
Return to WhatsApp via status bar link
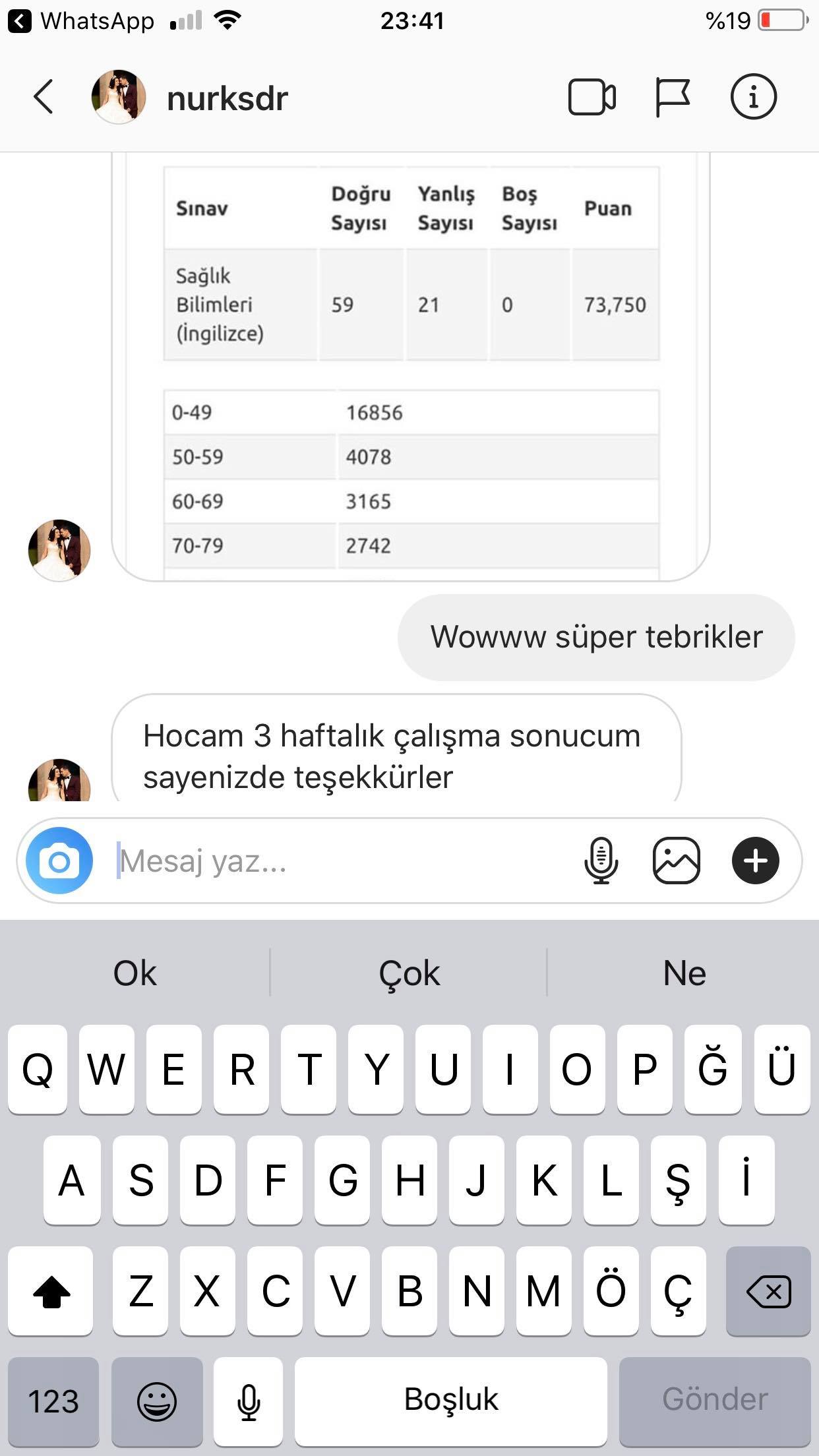(x=82, y=21)
